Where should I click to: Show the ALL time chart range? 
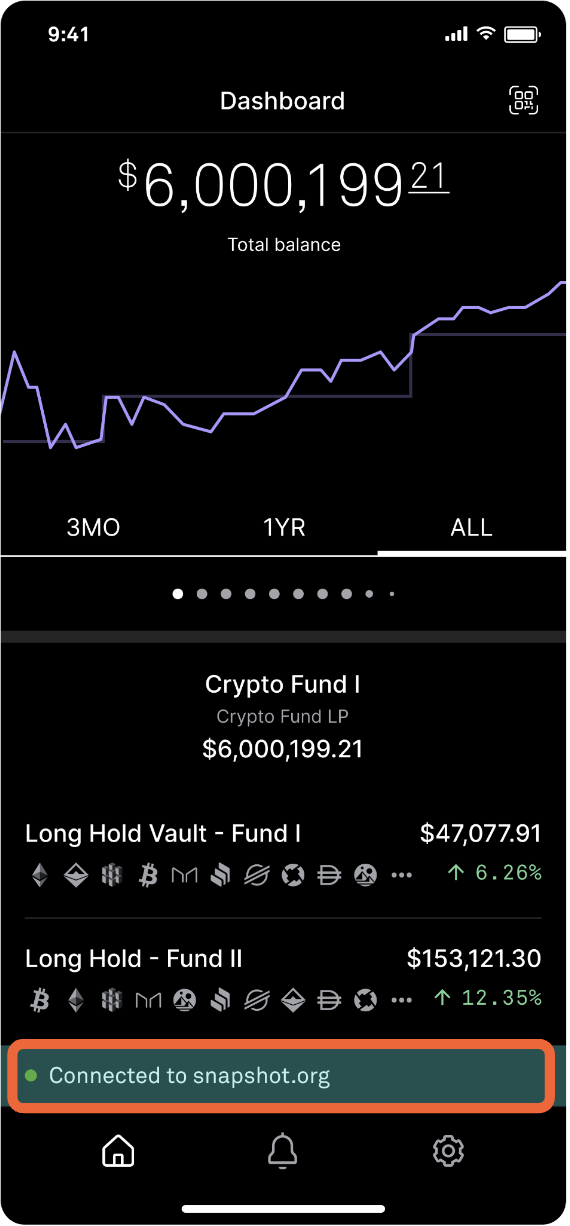[472, 527]
